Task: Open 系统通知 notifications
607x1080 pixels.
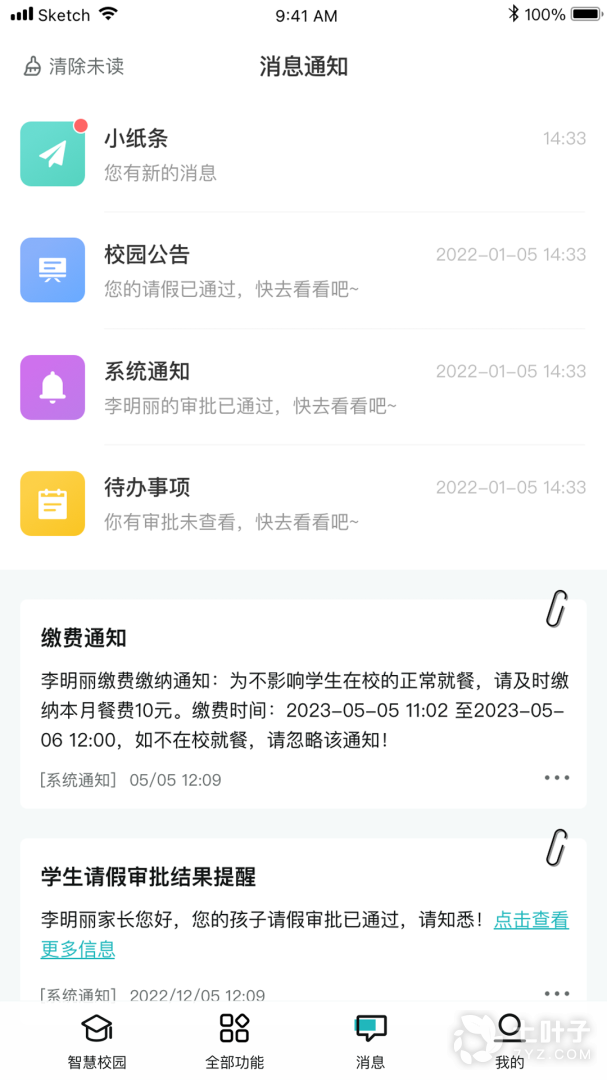Action: (303, 387)
